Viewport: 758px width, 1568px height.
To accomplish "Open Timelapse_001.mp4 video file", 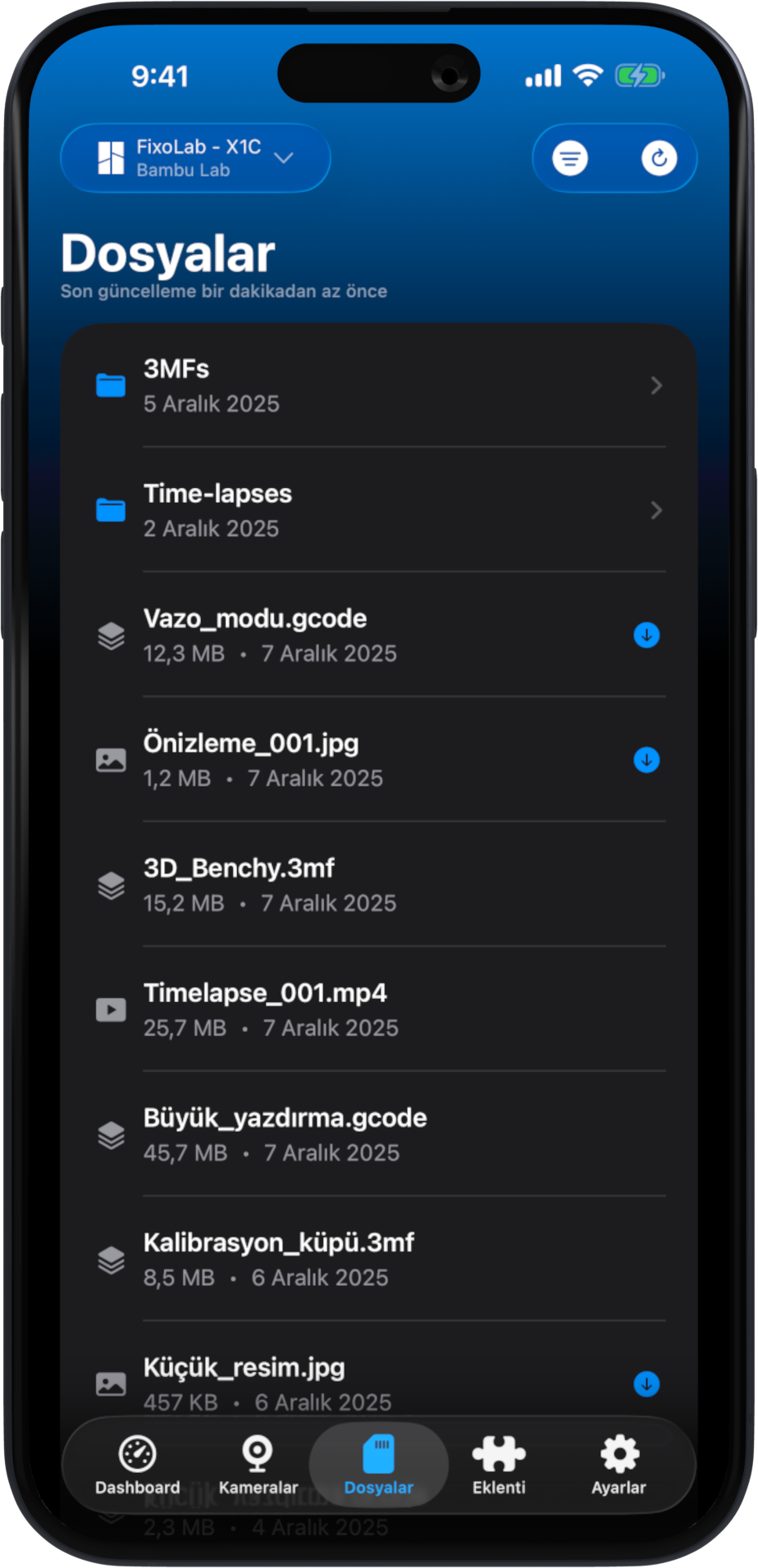I will coord(377,1010).
